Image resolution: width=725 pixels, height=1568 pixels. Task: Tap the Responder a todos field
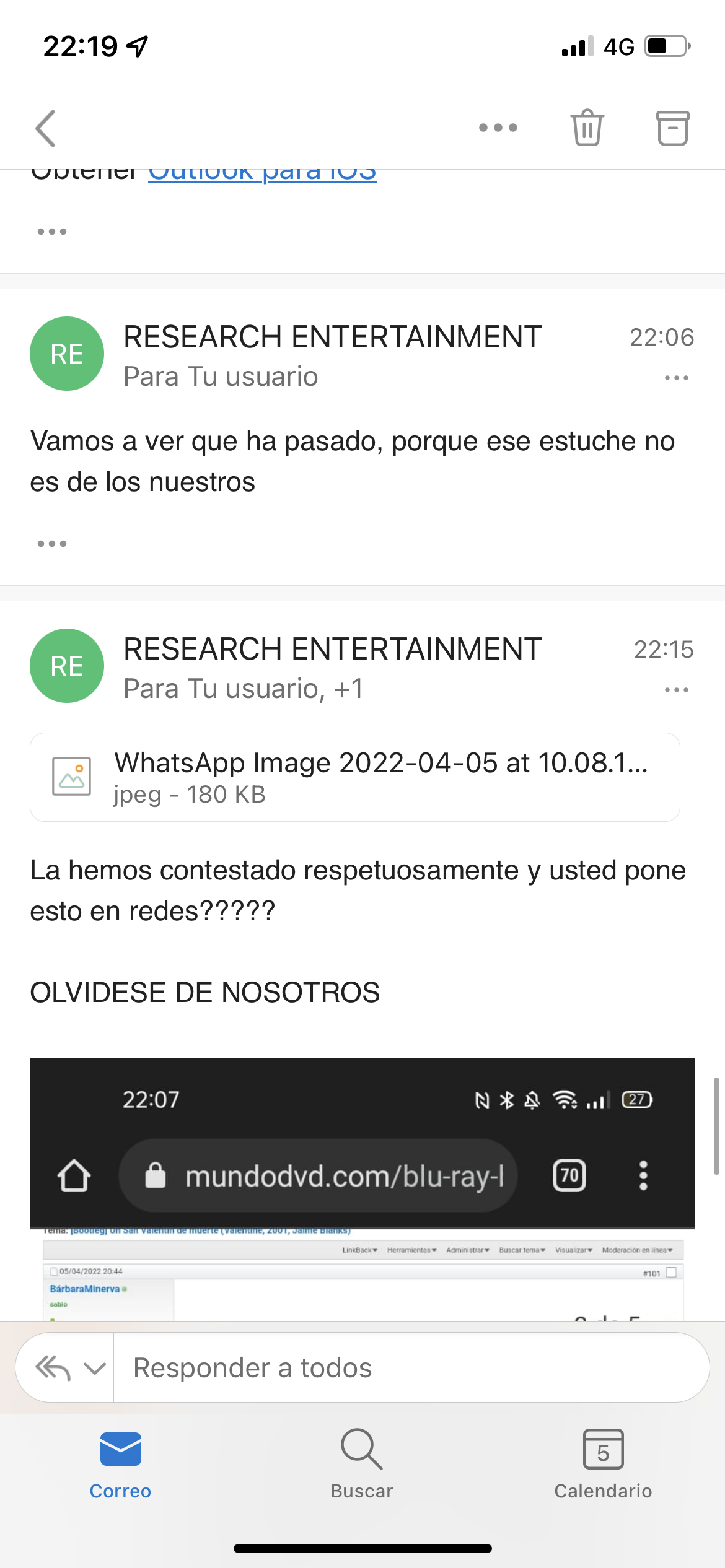(x=411, y=1367)
